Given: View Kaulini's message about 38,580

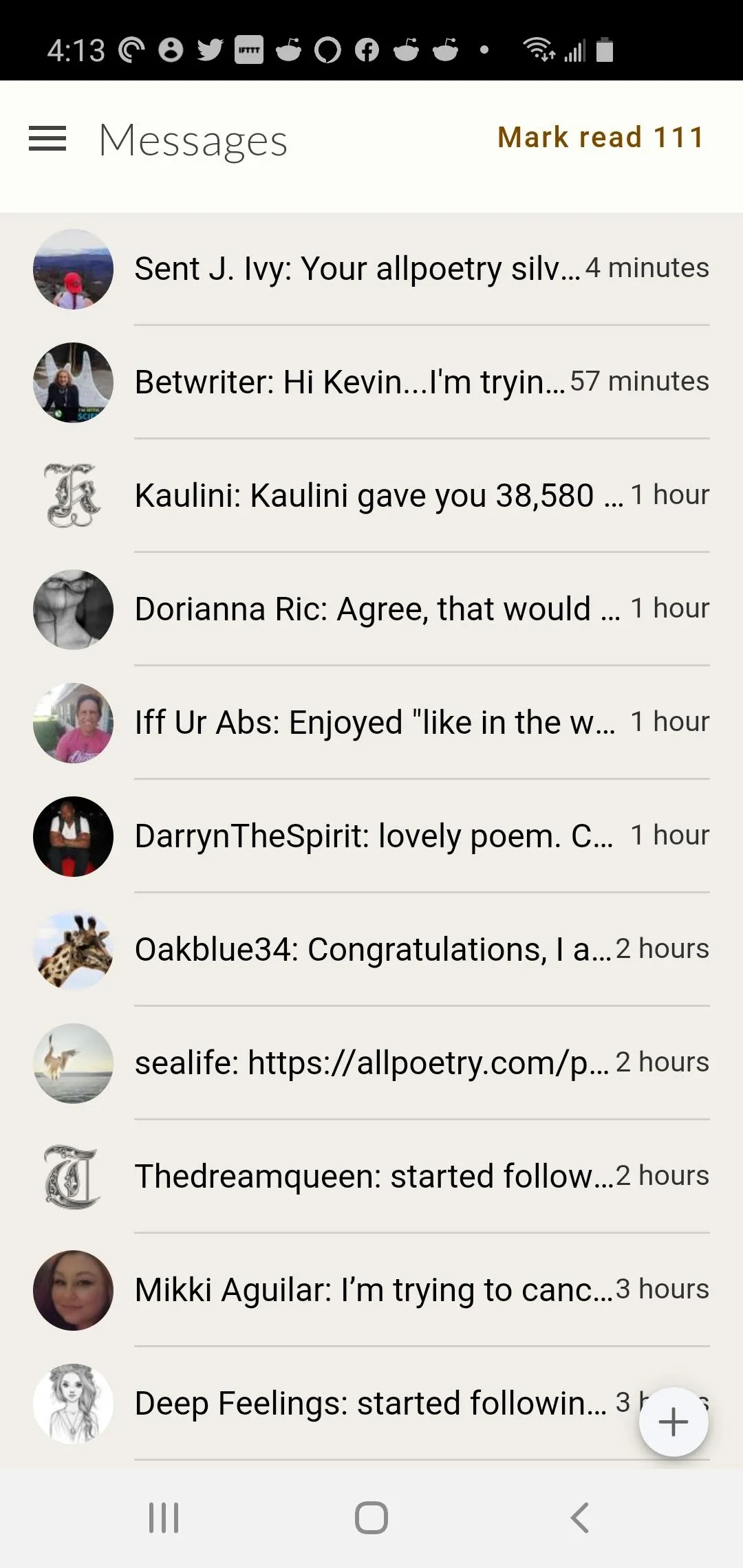Looking at the screenshot, I should (371, 496).
